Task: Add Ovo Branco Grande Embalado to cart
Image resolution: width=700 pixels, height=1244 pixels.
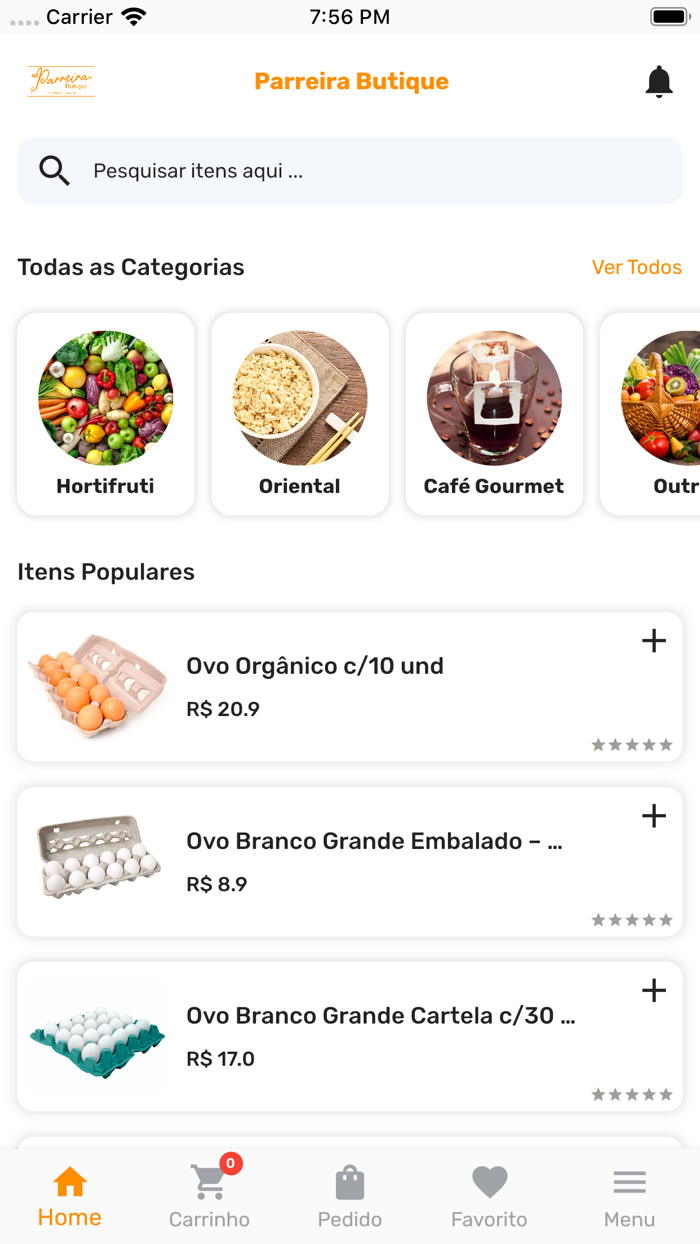Action: 653,816
